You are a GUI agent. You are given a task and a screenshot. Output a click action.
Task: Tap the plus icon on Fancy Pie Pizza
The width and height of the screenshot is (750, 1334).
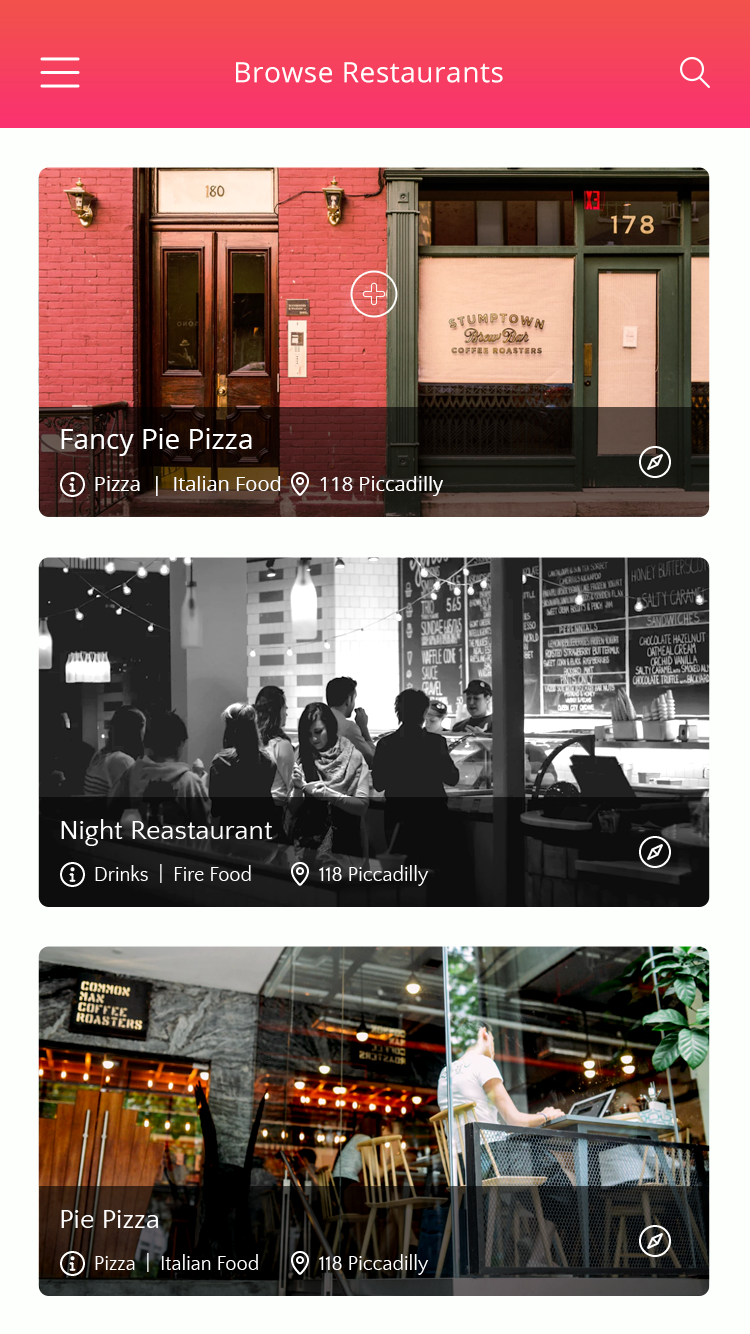tap(374, 294)
